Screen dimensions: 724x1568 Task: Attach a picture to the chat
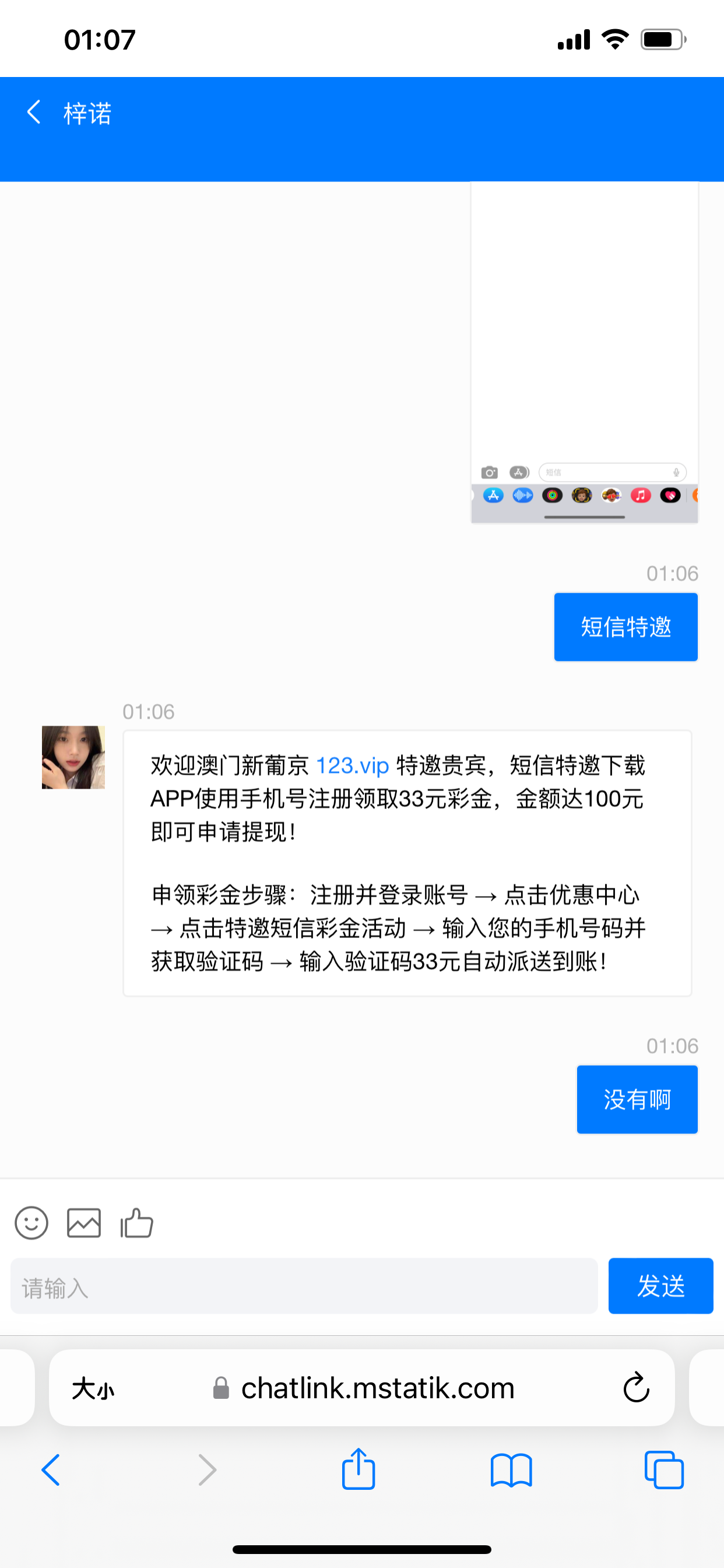coord(83,1222)
